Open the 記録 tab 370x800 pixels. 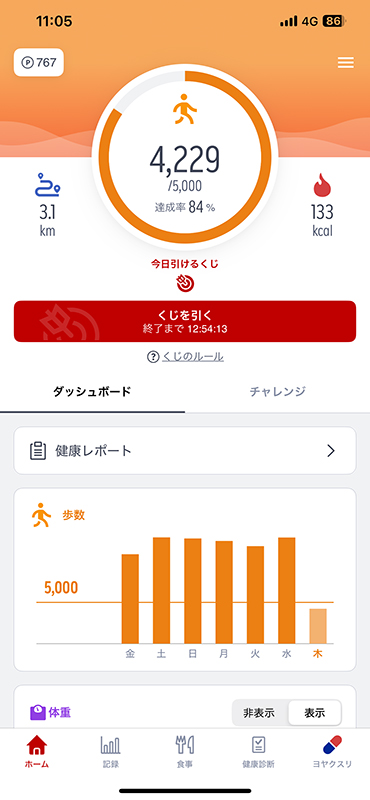[x=110, y=753]
